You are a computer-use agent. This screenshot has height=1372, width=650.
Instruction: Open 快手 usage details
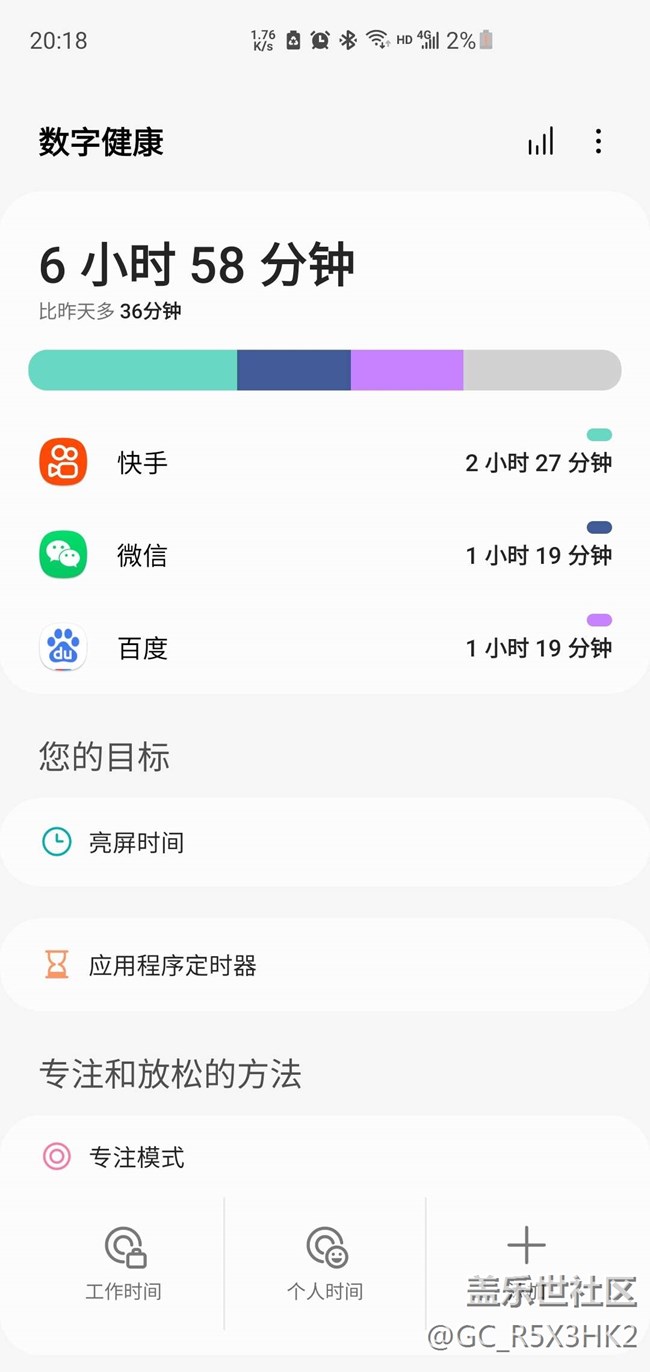325,462
